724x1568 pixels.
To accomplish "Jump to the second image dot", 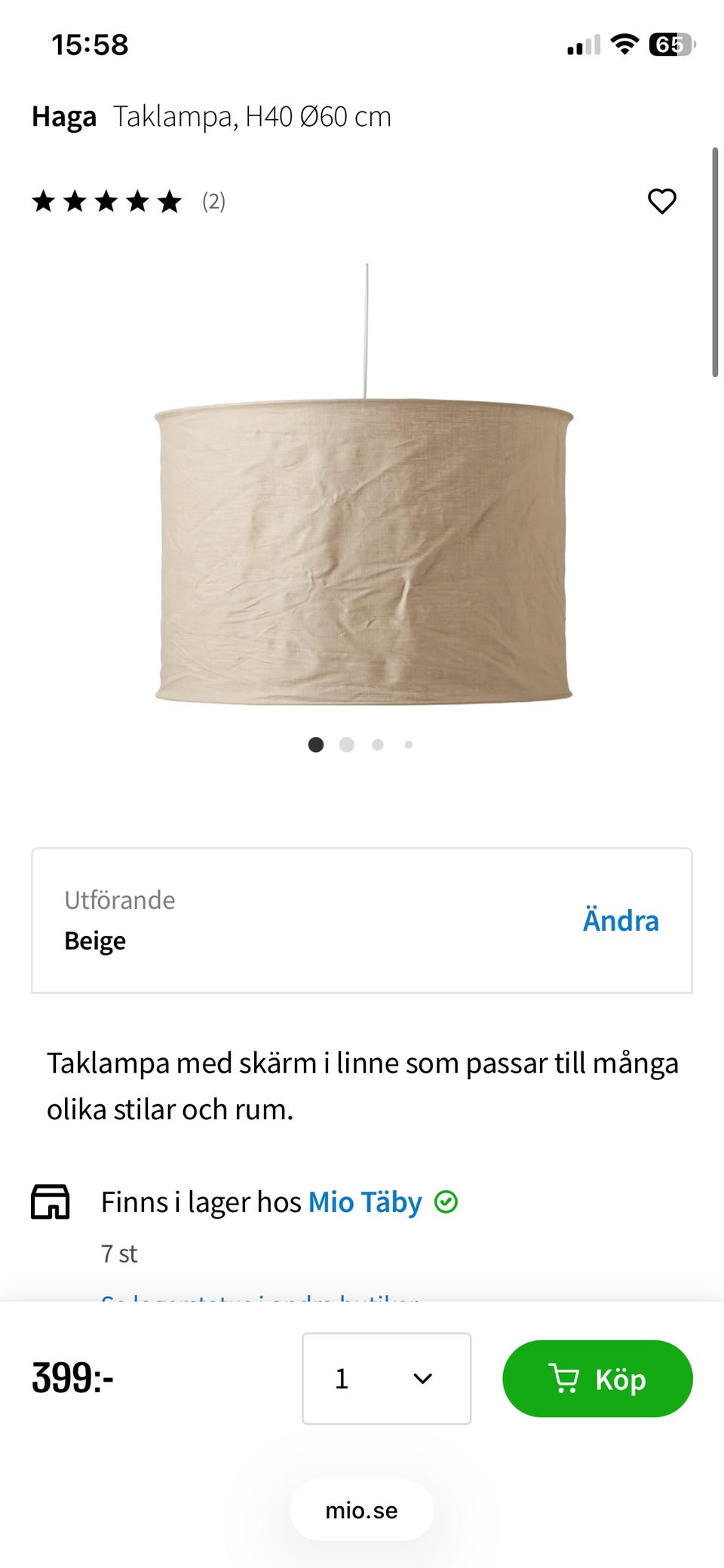I will 347,745.
